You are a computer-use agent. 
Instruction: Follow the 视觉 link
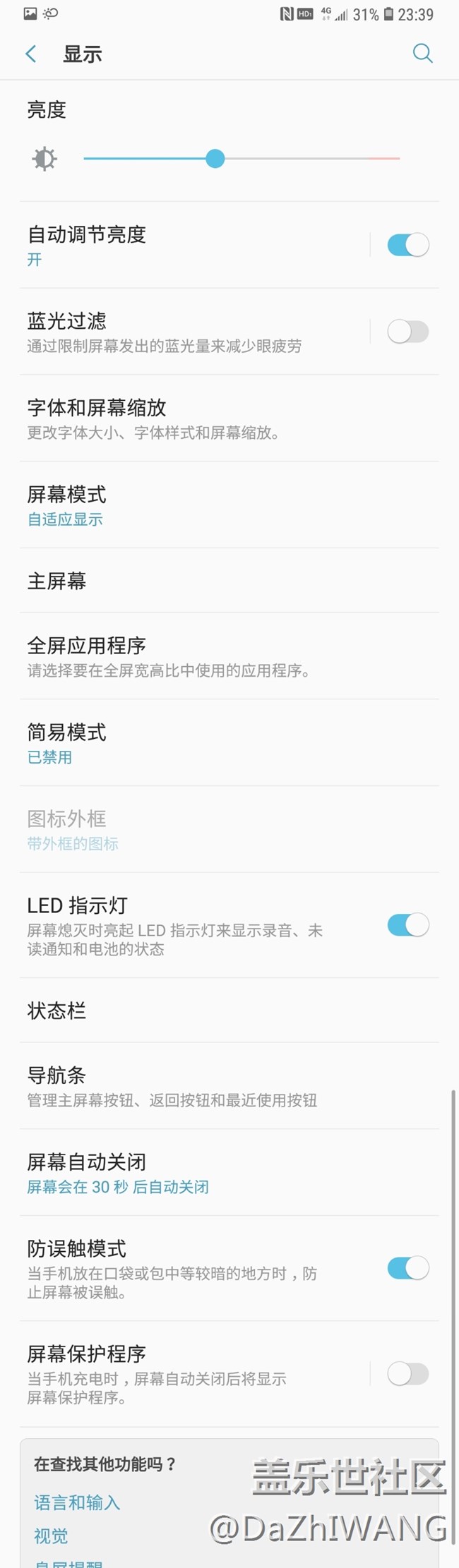click(51, 1536)
